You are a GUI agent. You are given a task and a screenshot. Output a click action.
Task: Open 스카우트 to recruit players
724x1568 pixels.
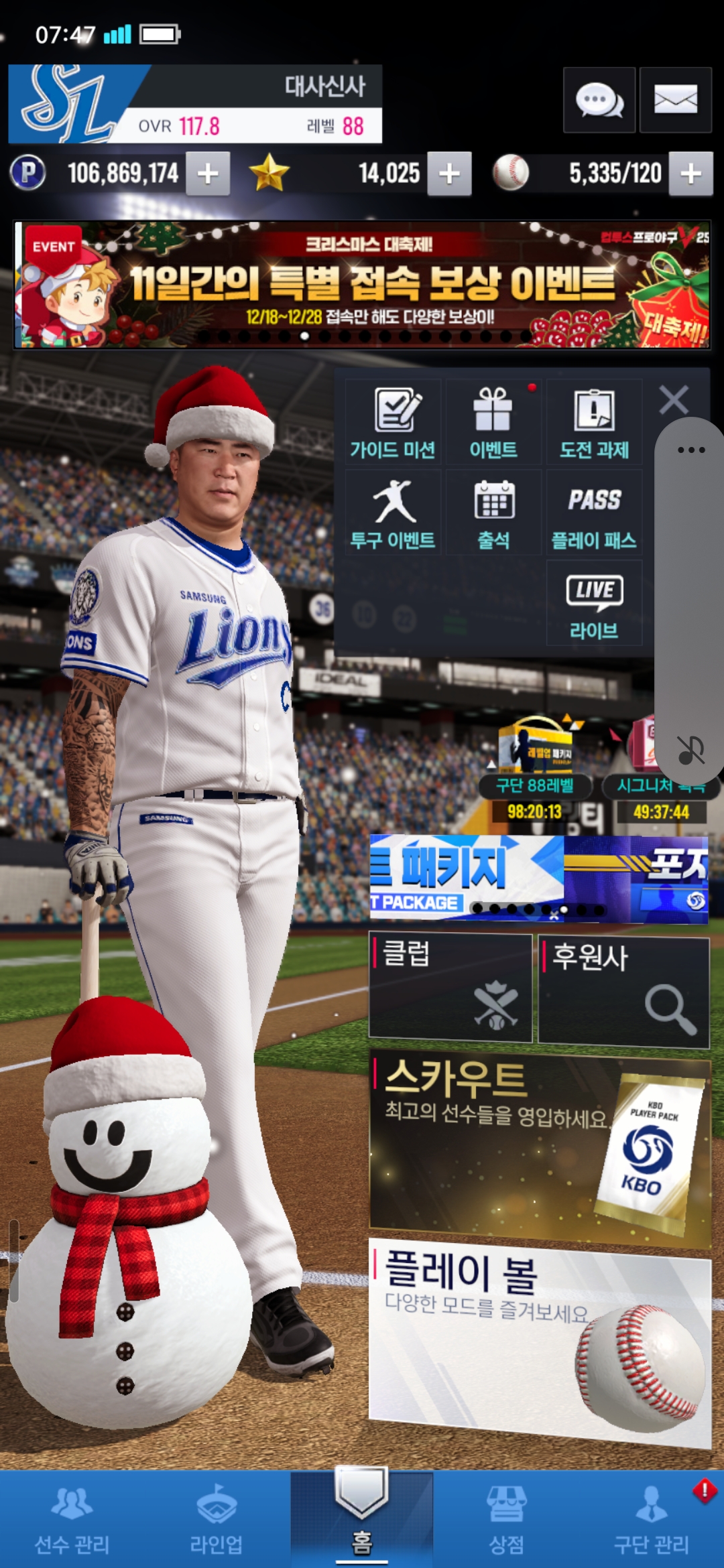point(540,1147)
